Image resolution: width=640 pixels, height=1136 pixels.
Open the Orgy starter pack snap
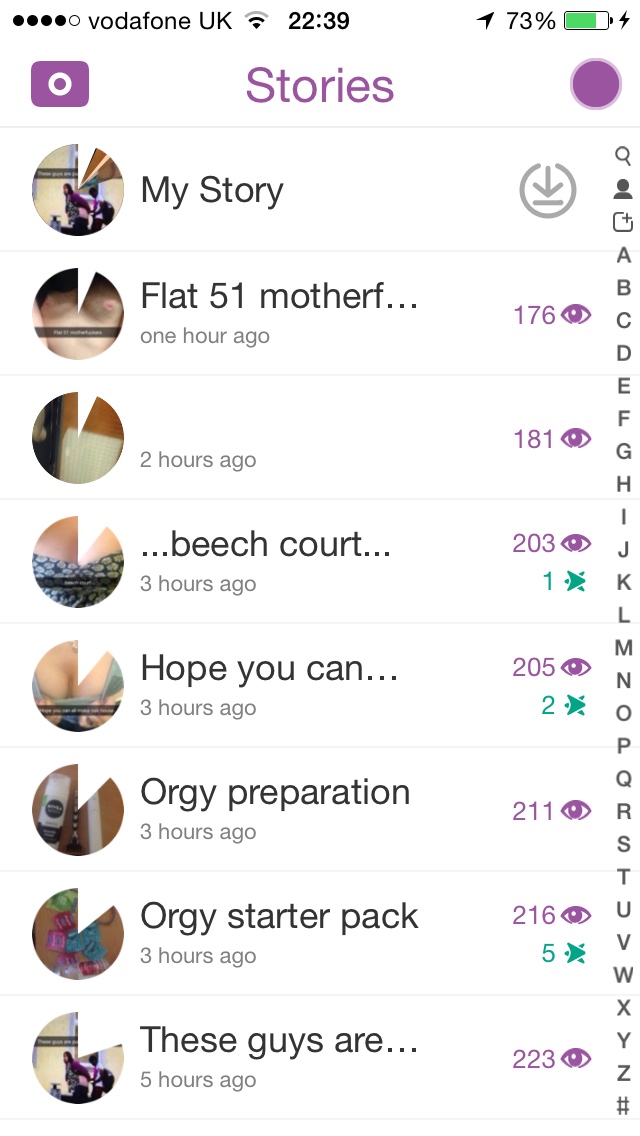click(304, 933)
